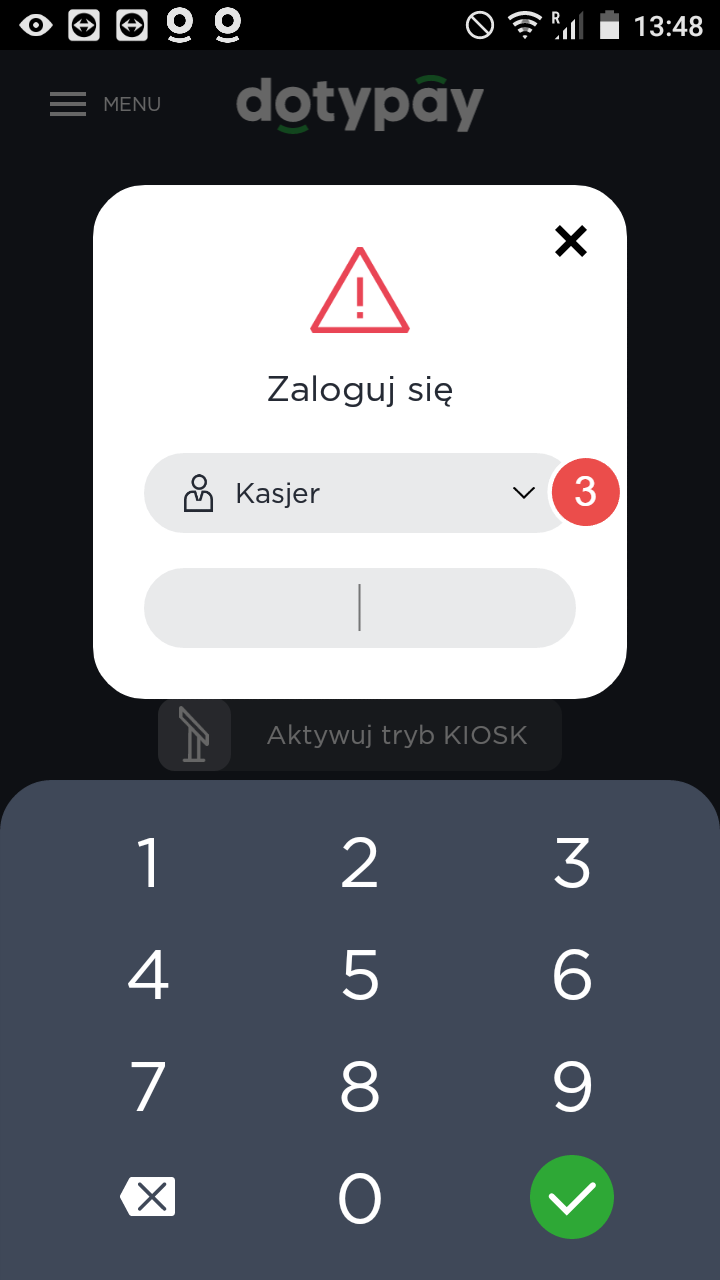
Task: Enter digit 6 on the keypad
Action: point(572,975)
